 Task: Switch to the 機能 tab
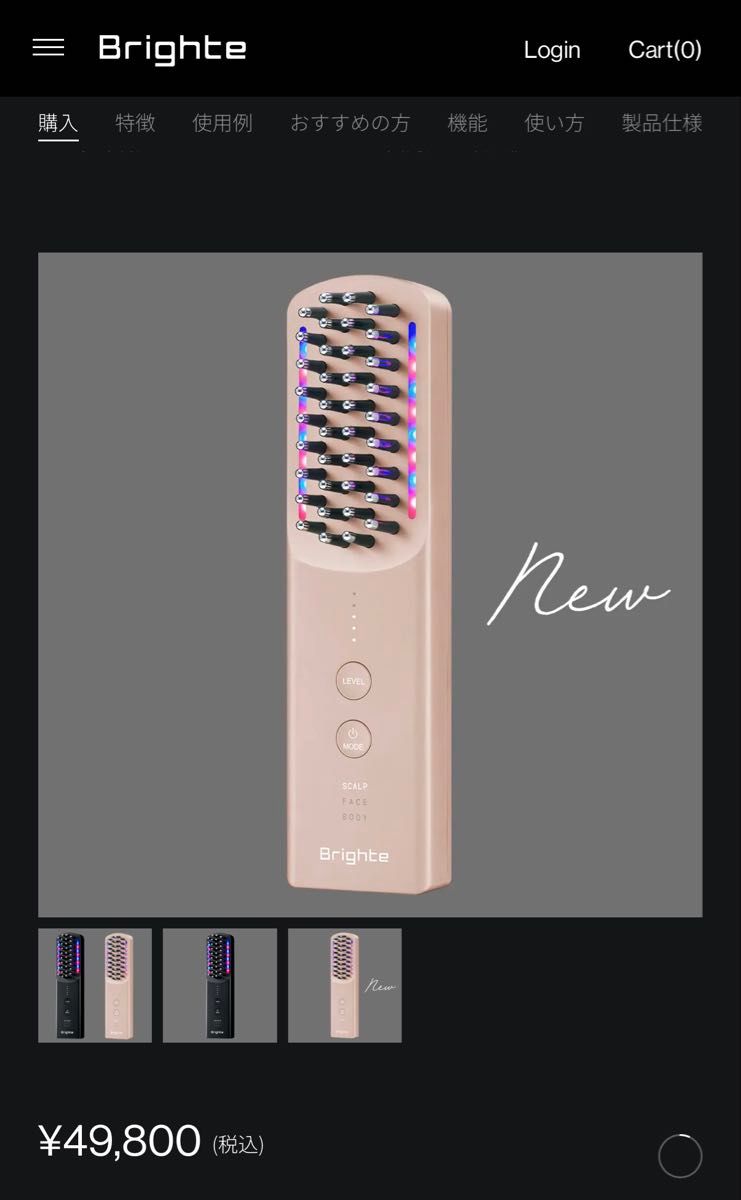point(467,123)
